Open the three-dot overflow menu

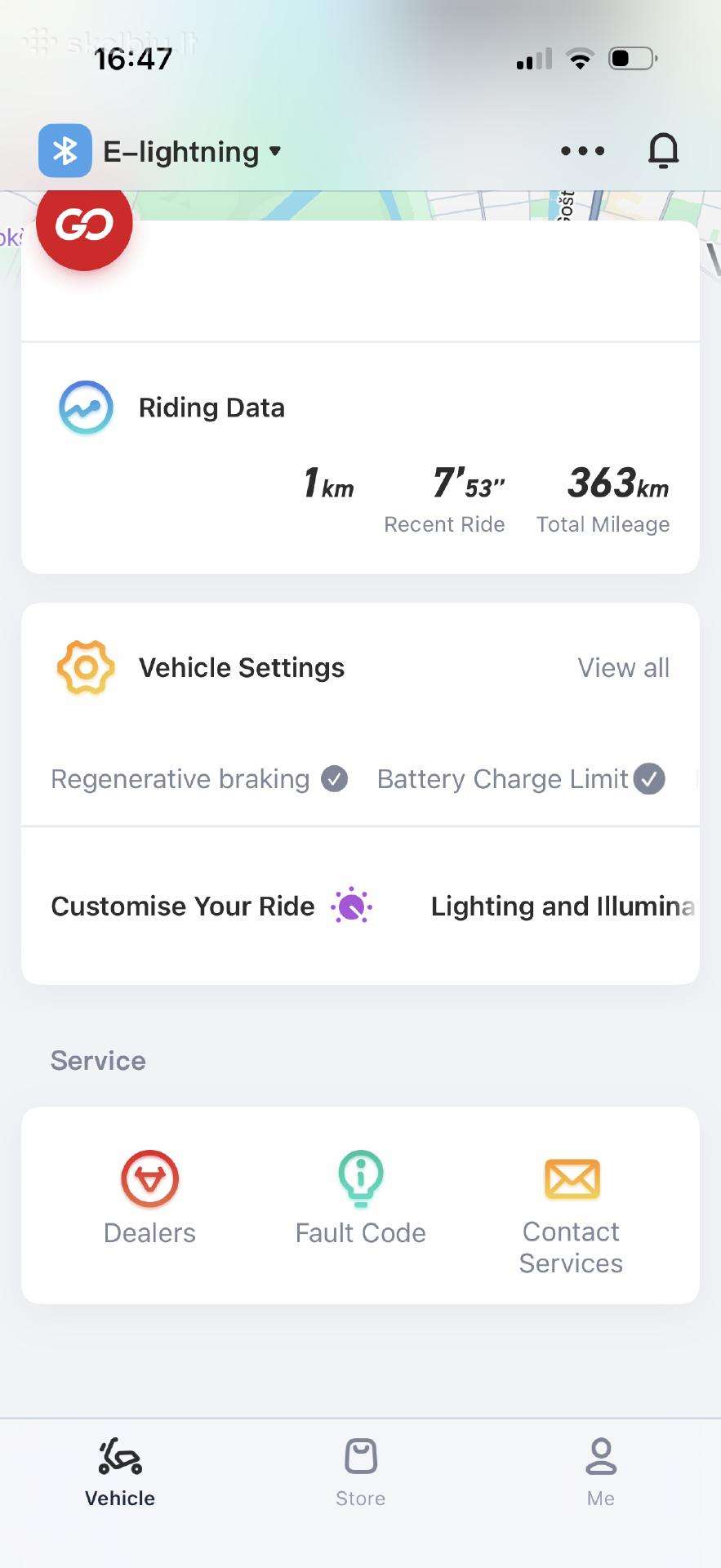[x=583, y=151]
